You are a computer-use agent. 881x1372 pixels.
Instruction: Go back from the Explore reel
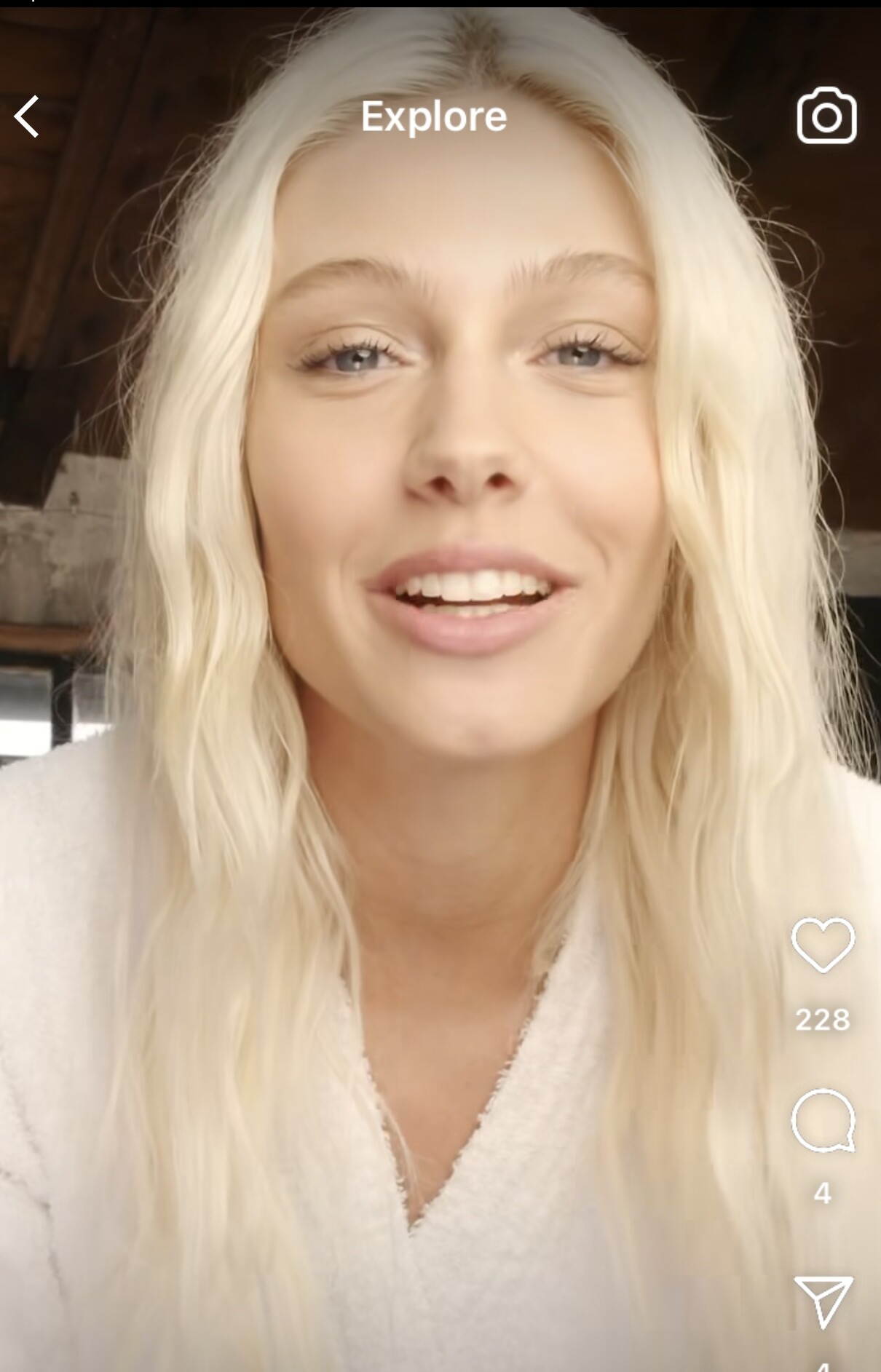click(x=28, y=116)
